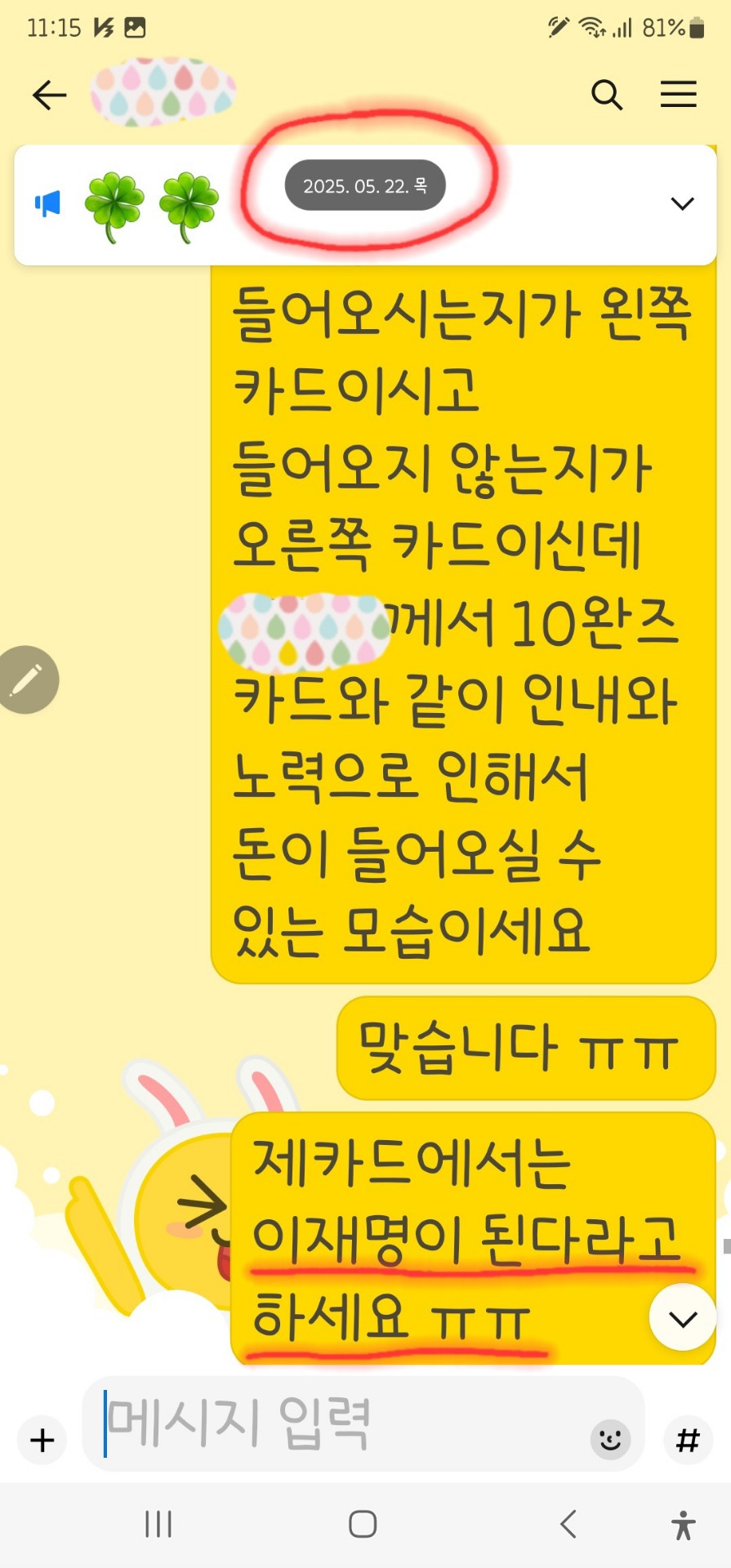731x1568 pixels.
Task: Go back to the chat list
Action: pyautogui.click(x=49, y=96)
